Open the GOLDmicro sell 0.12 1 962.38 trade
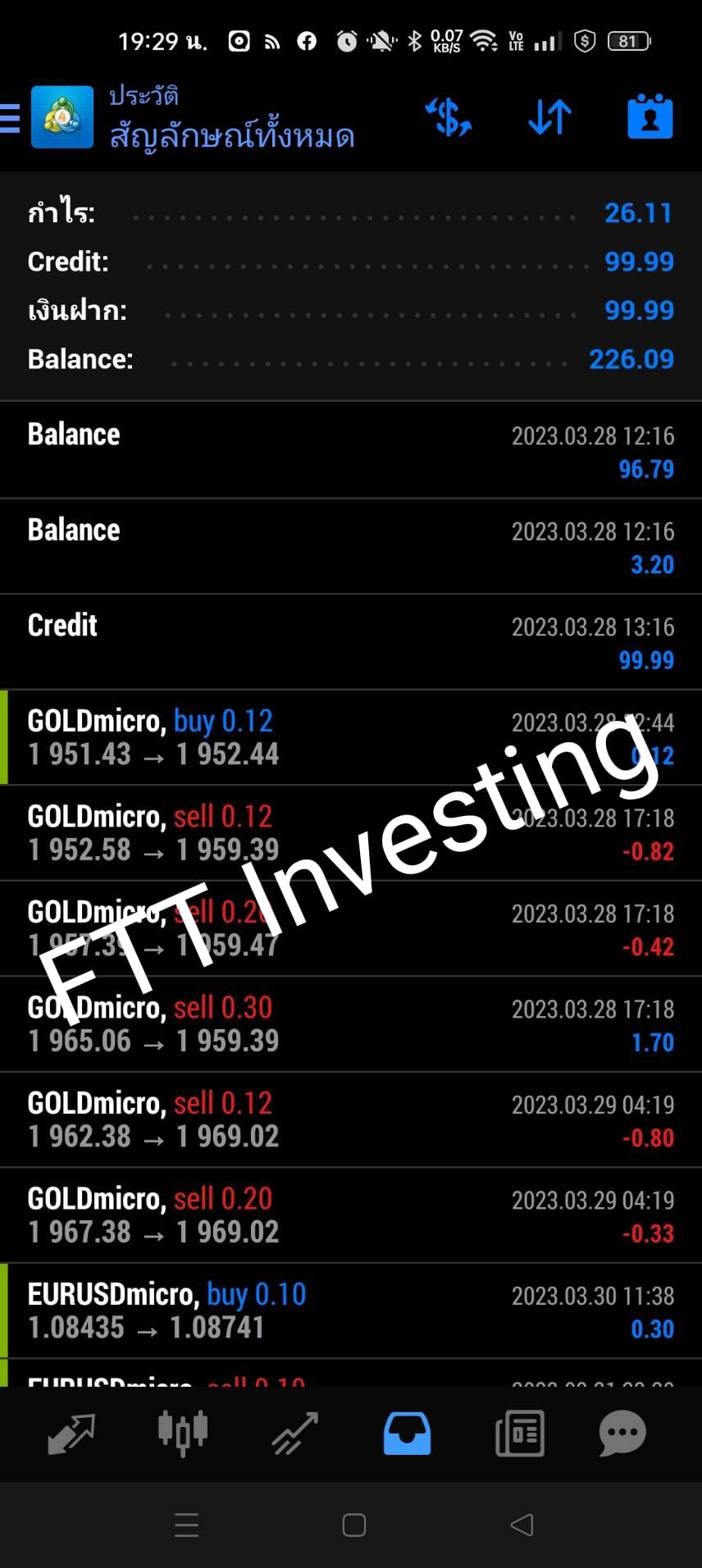The width and height of the screenshot is (702, 1568). point(351,1119)
